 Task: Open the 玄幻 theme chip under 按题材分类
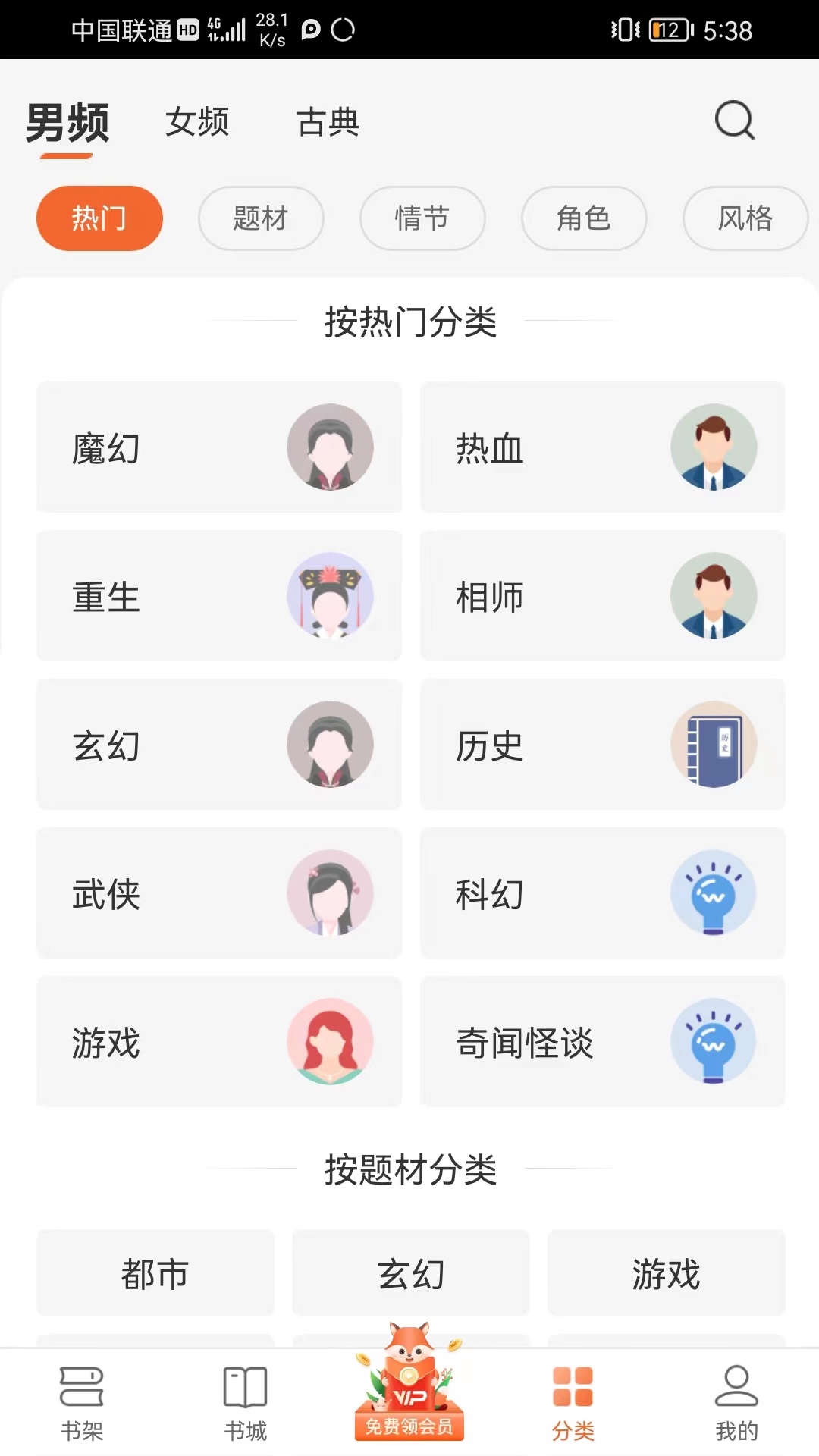pyautogui.click(x=409, y=1274)
